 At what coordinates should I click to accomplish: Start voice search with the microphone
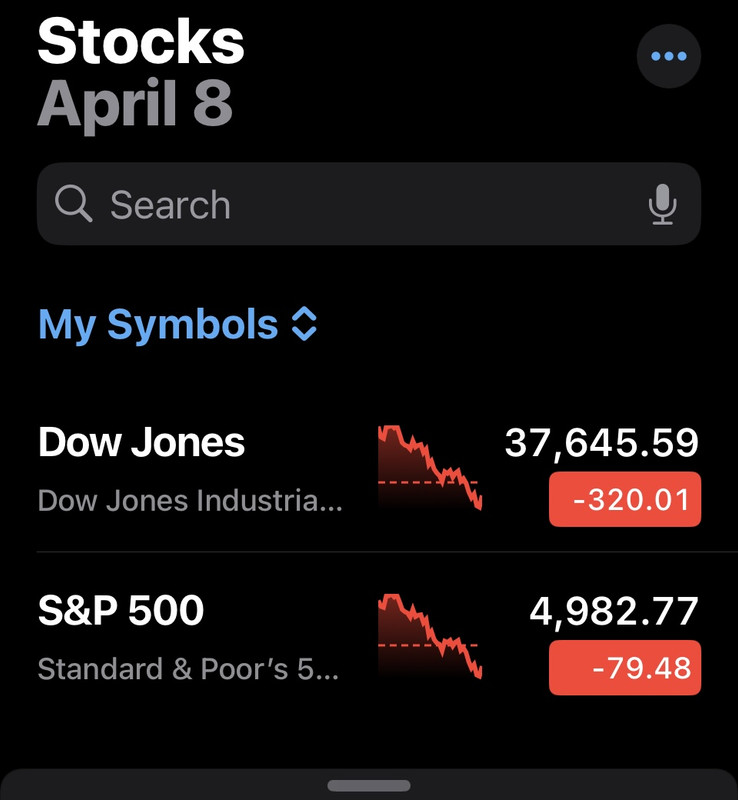662,205
